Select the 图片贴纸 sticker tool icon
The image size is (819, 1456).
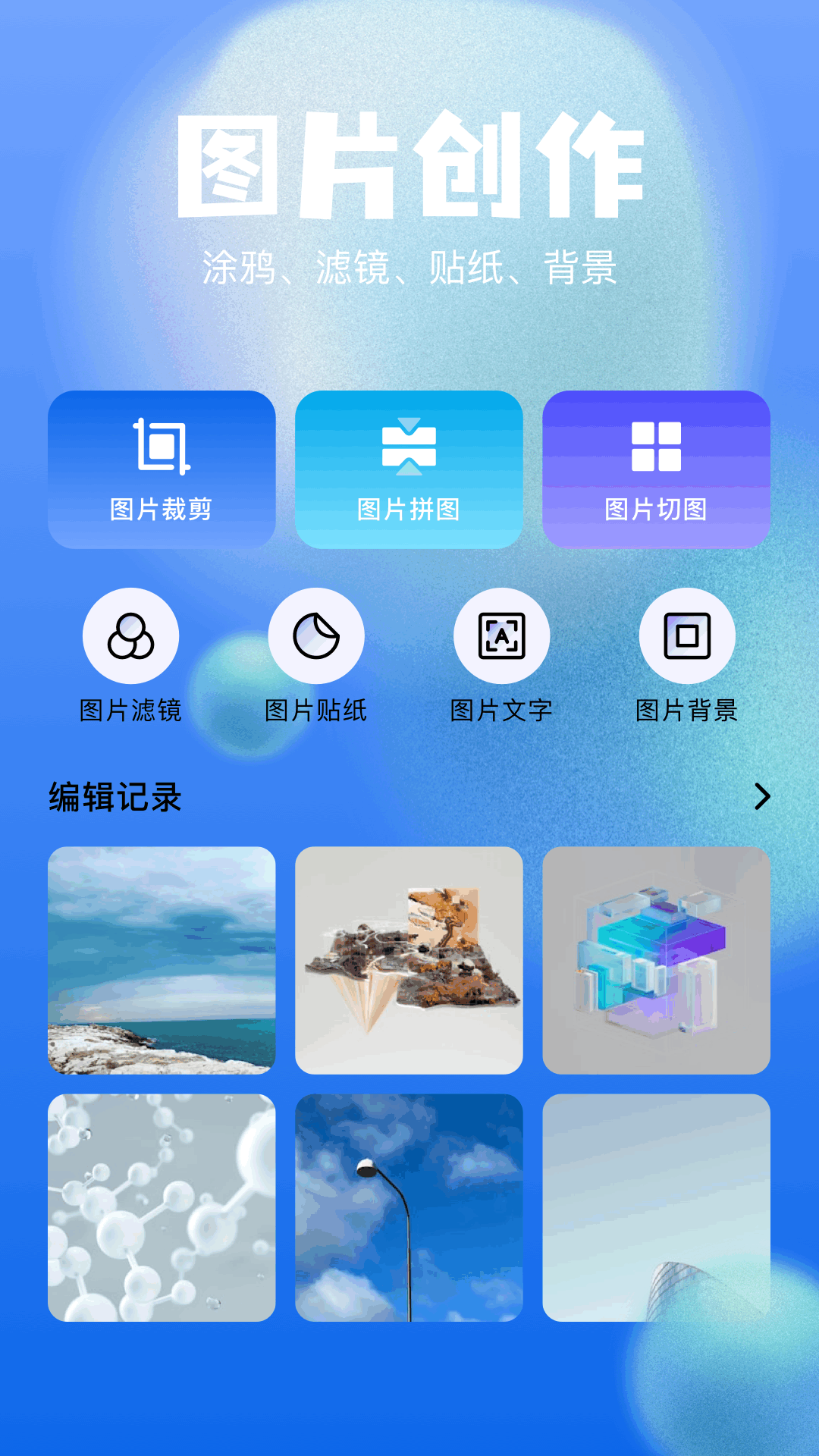316,635
